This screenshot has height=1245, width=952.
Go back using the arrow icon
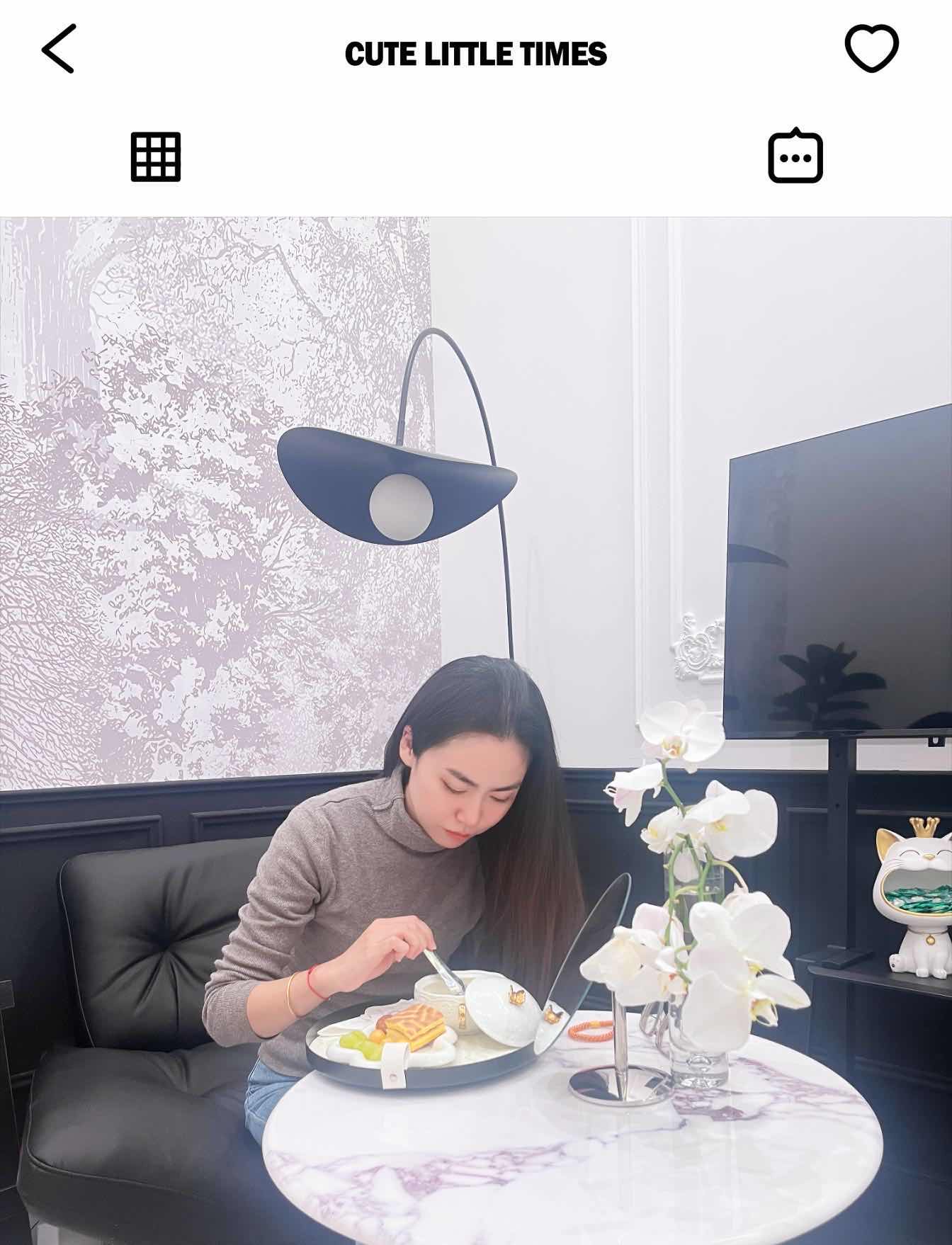click(58, 49)
